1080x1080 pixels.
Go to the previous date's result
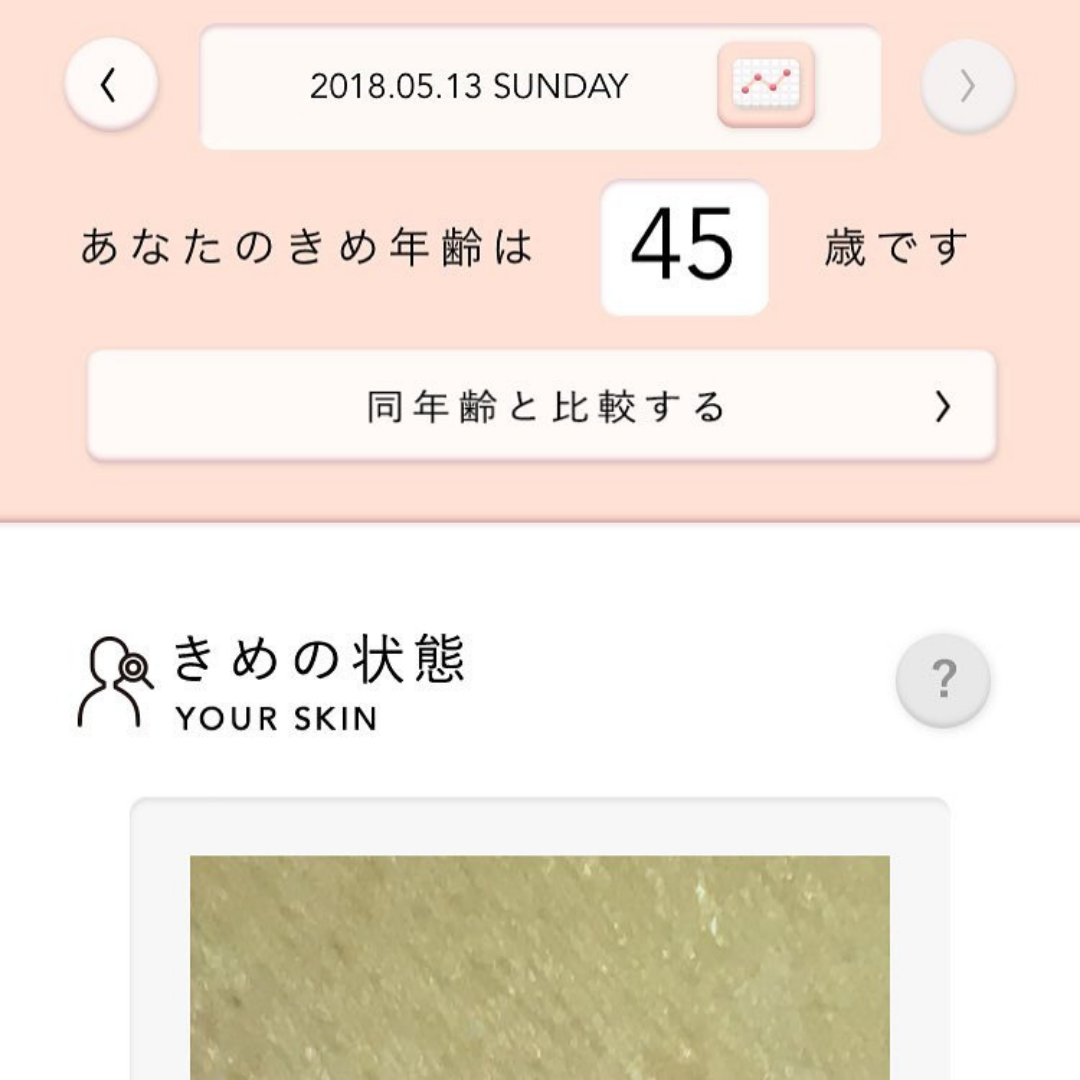[110, 87]
